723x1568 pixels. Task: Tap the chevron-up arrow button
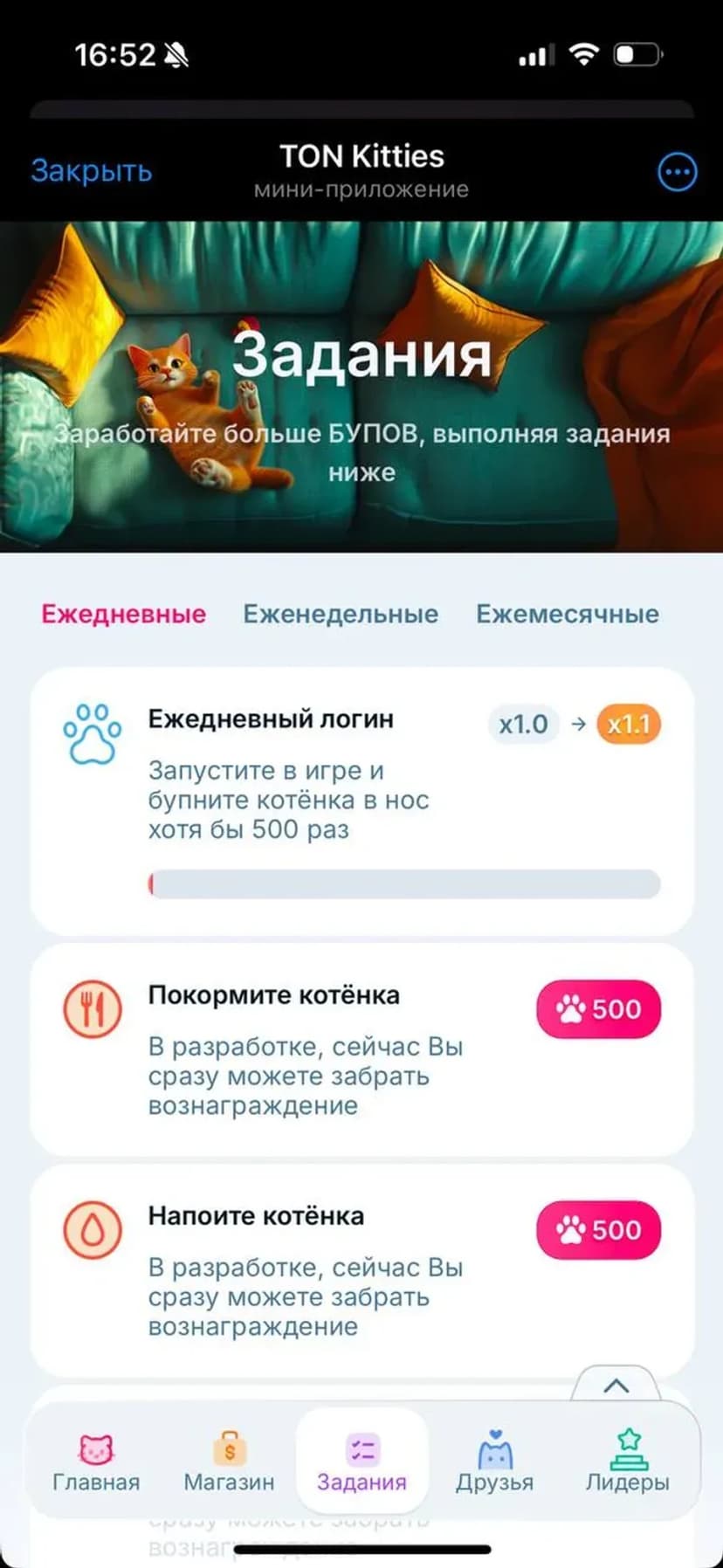(616, 1386)
